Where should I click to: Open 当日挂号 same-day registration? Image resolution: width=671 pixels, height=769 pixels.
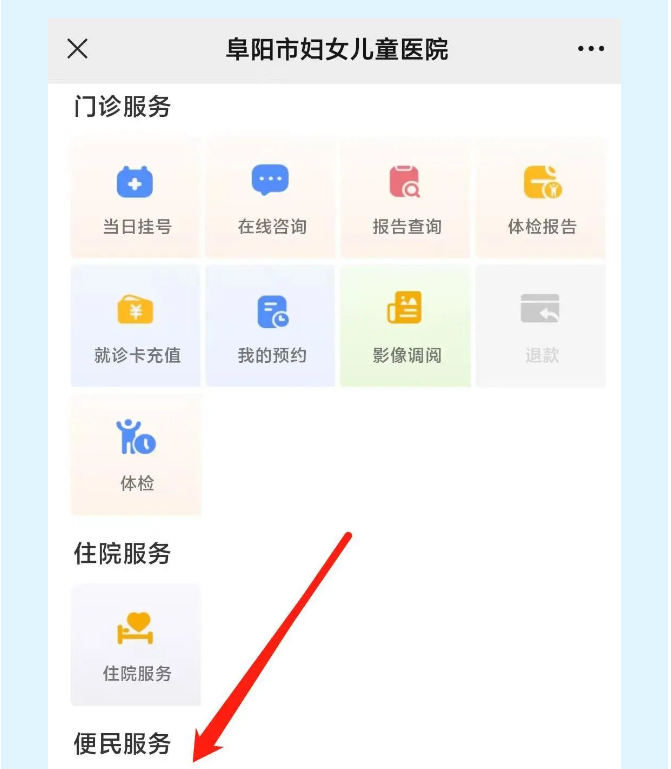pos(137,199)
